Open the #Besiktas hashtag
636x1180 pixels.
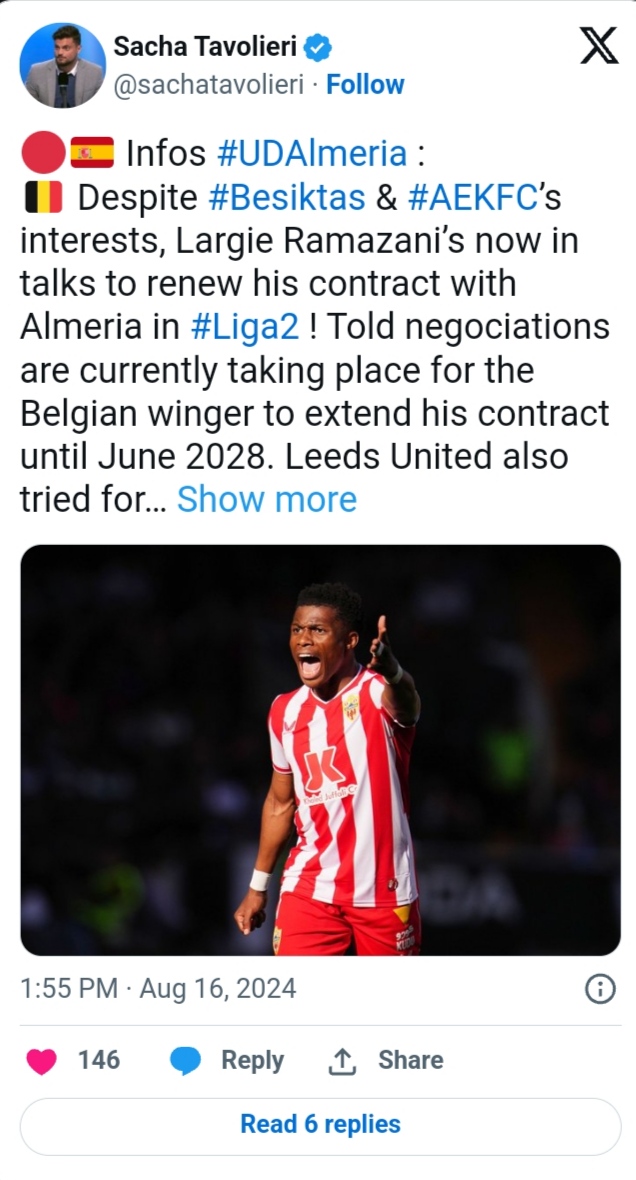(287, 198)
